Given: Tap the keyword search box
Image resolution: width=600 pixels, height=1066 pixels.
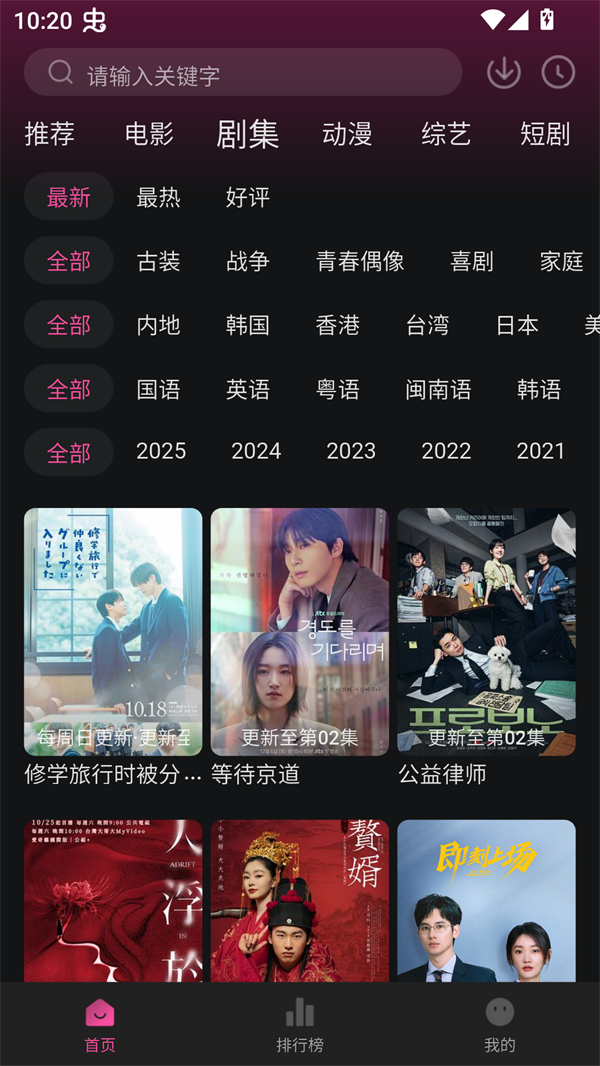Looking at the screenshot, I should [x=243, y=73].
